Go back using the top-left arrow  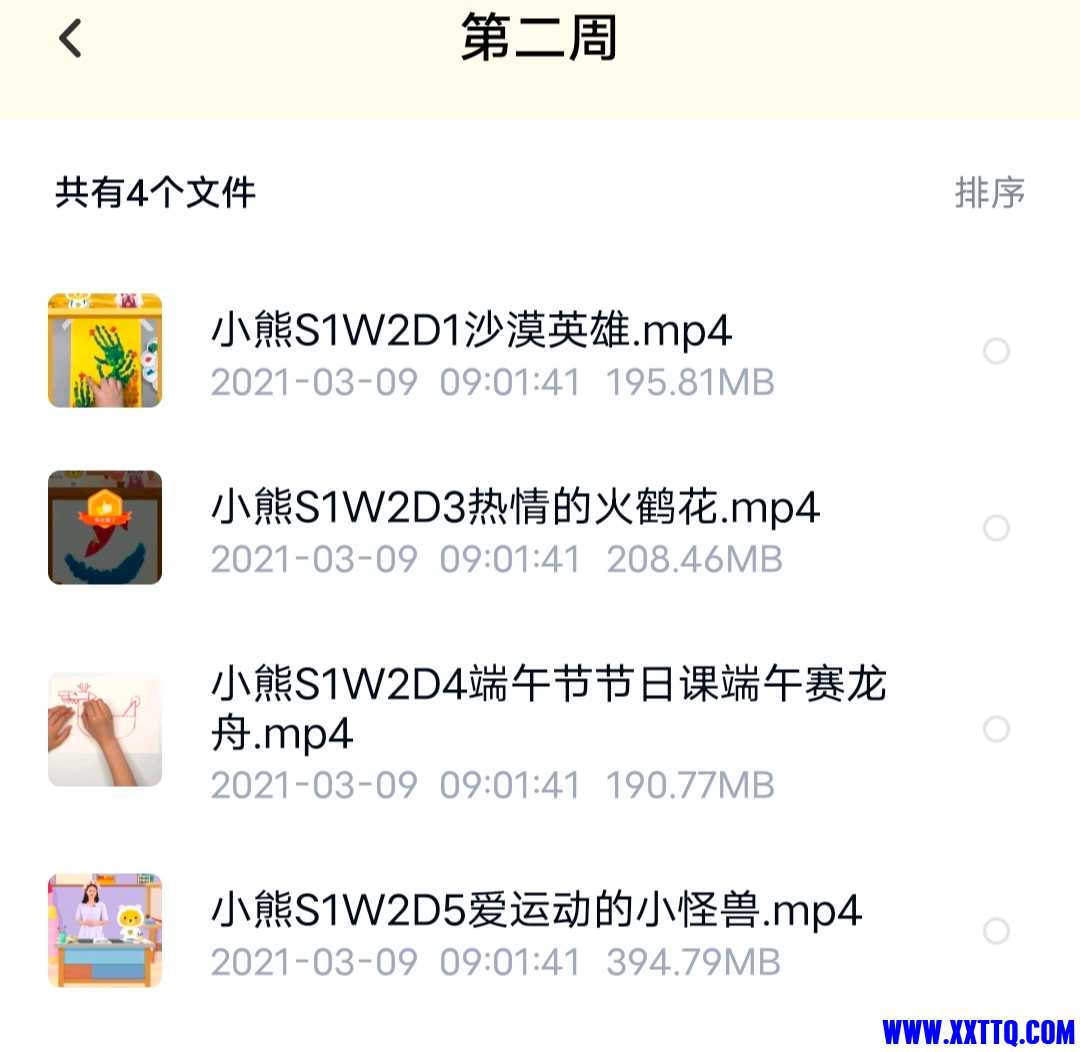tap(70, 40)
